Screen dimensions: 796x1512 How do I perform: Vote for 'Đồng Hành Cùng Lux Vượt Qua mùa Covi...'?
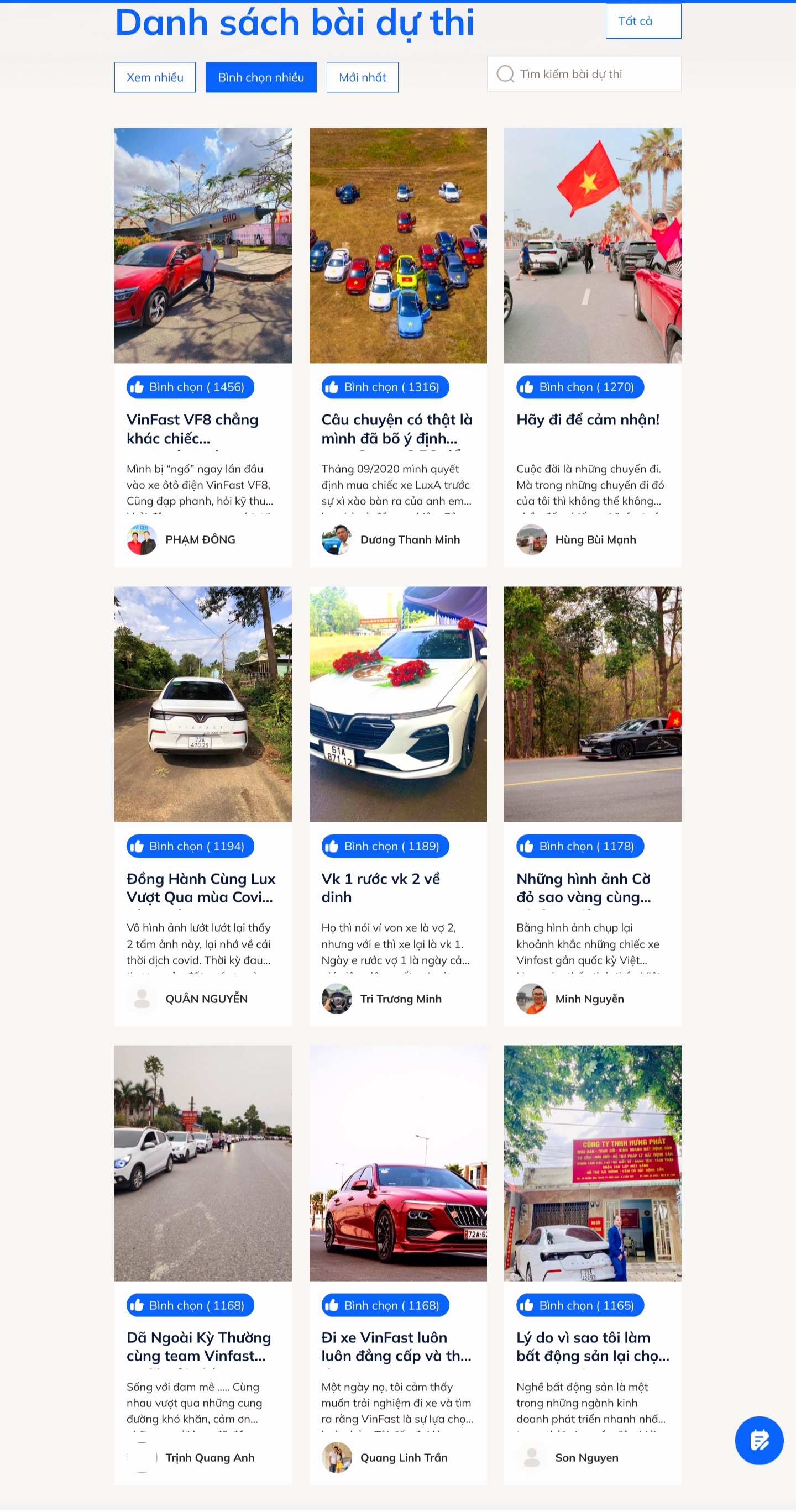click(189, 846)
